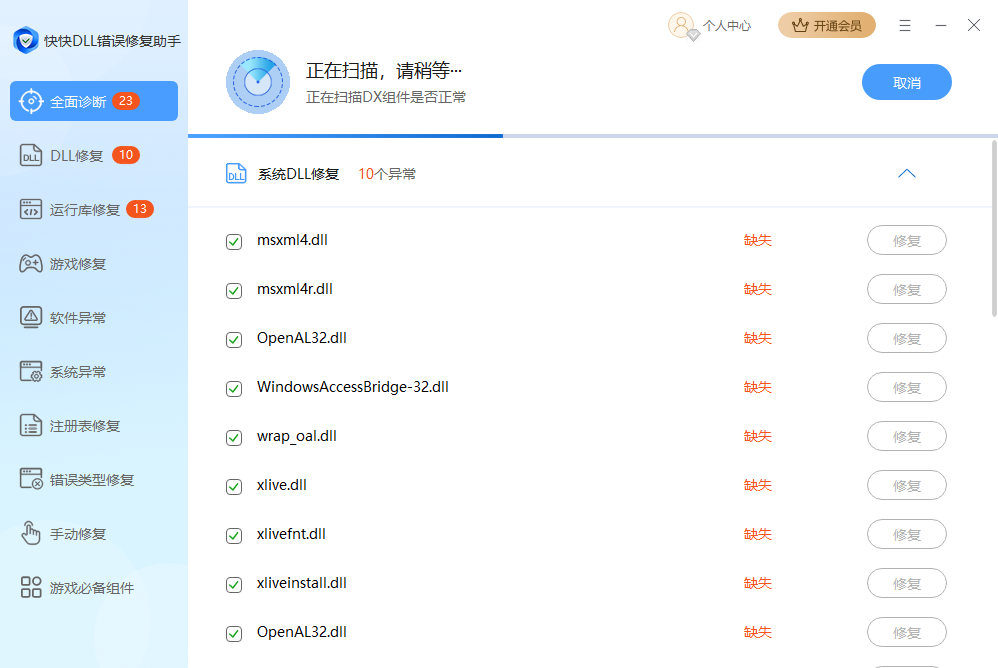Uncheck WindowsAccessBridge-32.dll checkbox
Viewport: 998px width, 668px height.
[x=234, y=388]
